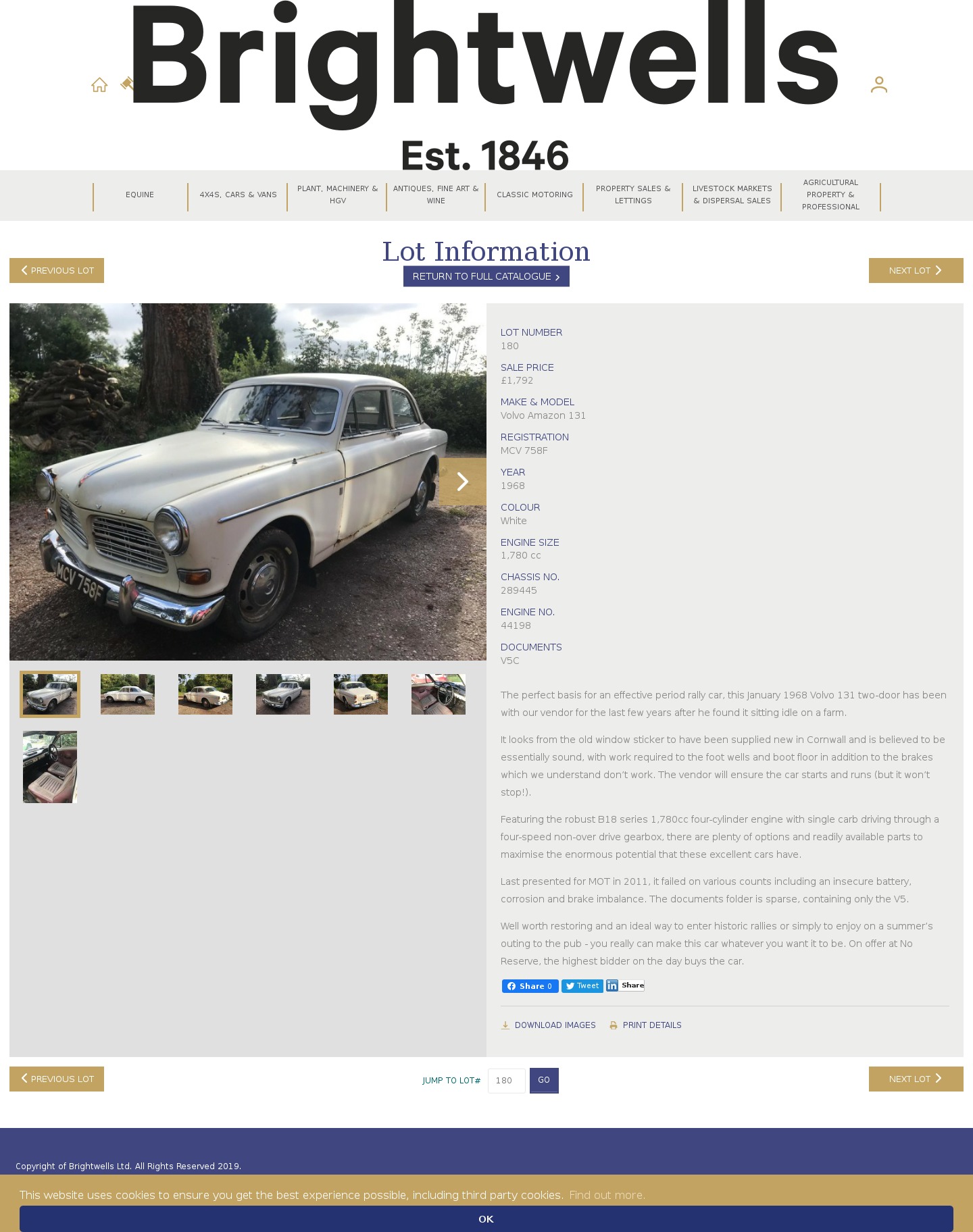Image resolution: width=973 pixels, height=1232 pixels.
Task: Share lot on LinkedIn
Action: (625, 985)
